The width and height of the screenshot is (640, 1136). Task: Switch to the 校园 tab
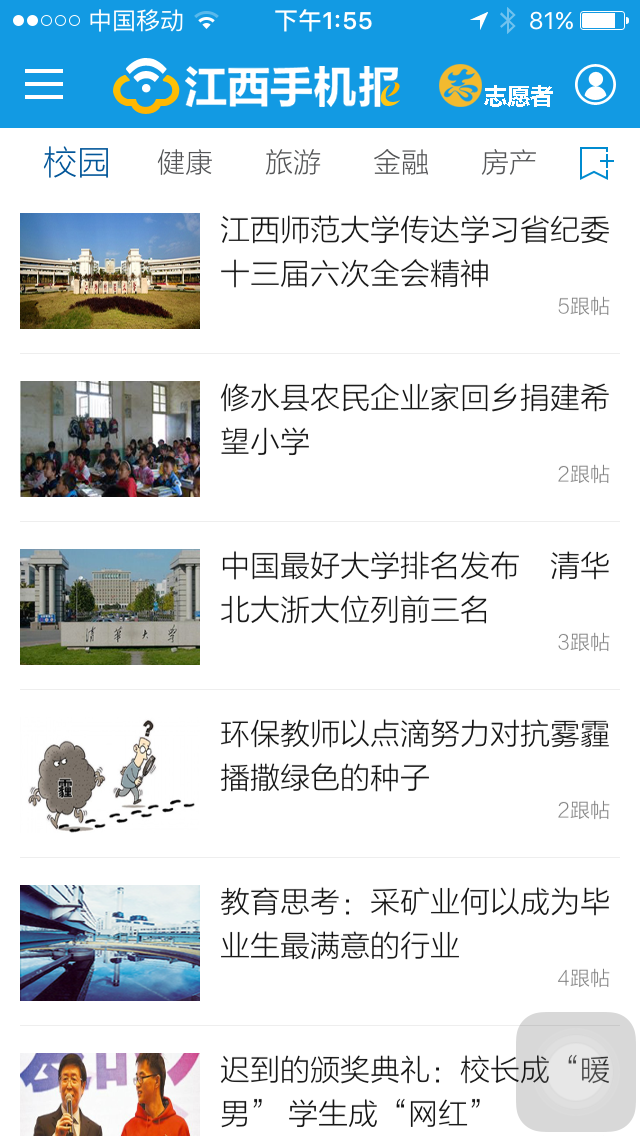[76, 162]
